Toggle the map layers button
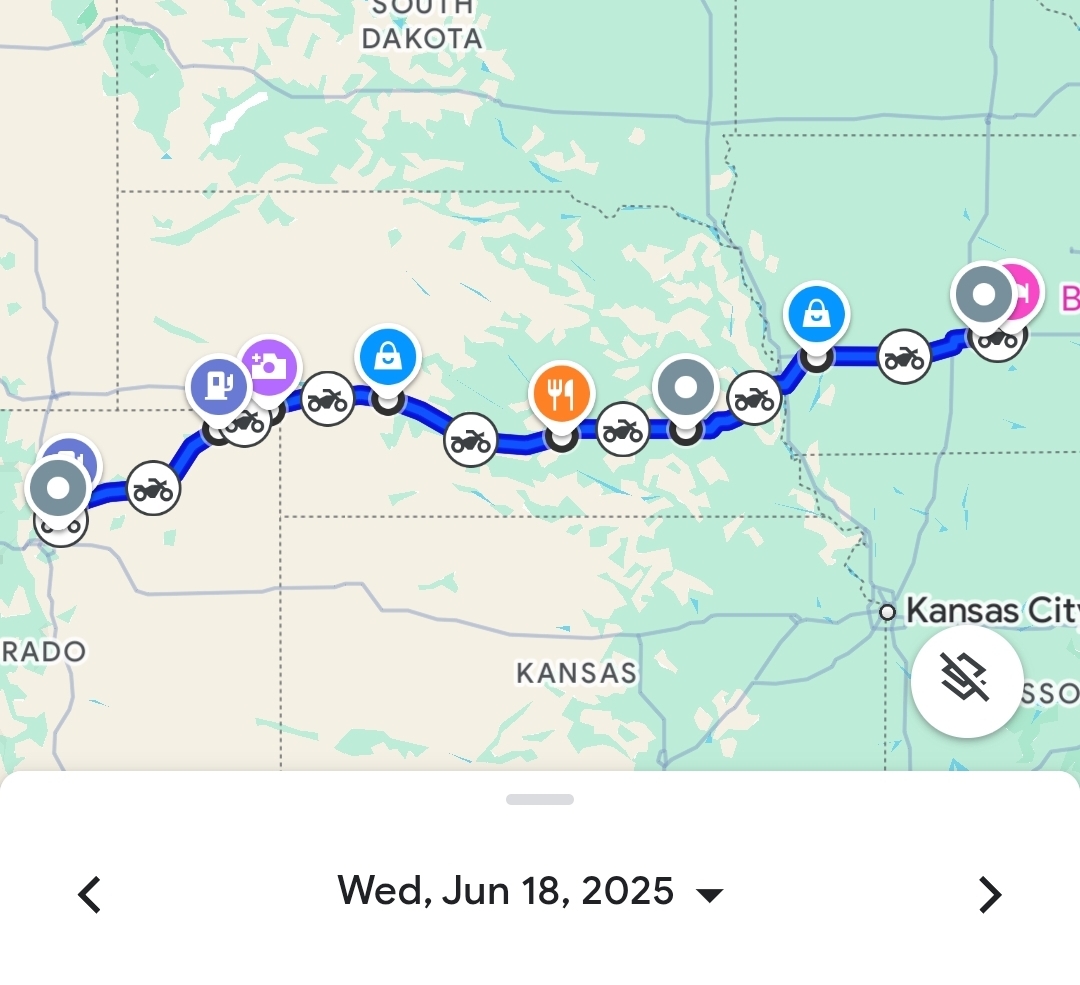 click(966, 682)
